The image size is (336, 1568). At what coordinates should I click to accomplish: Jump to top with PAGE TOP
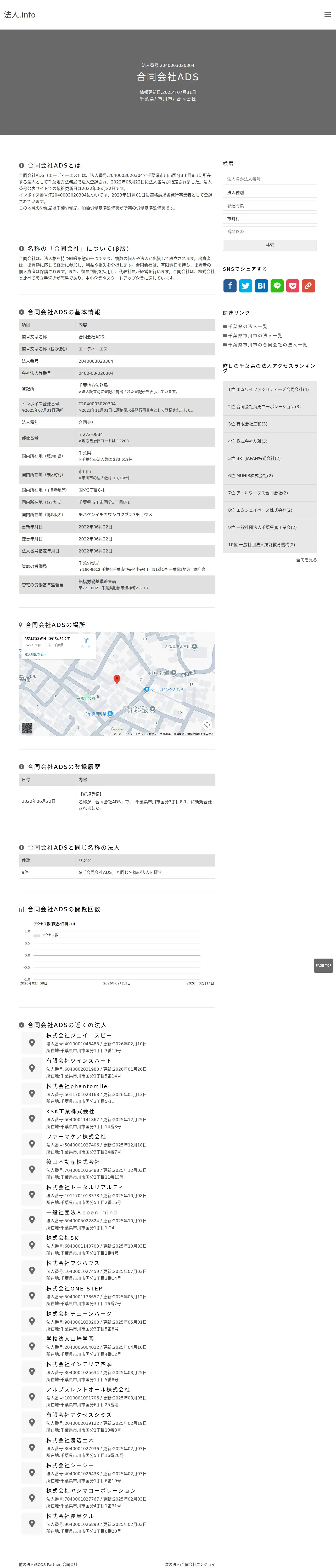point(323,965)
